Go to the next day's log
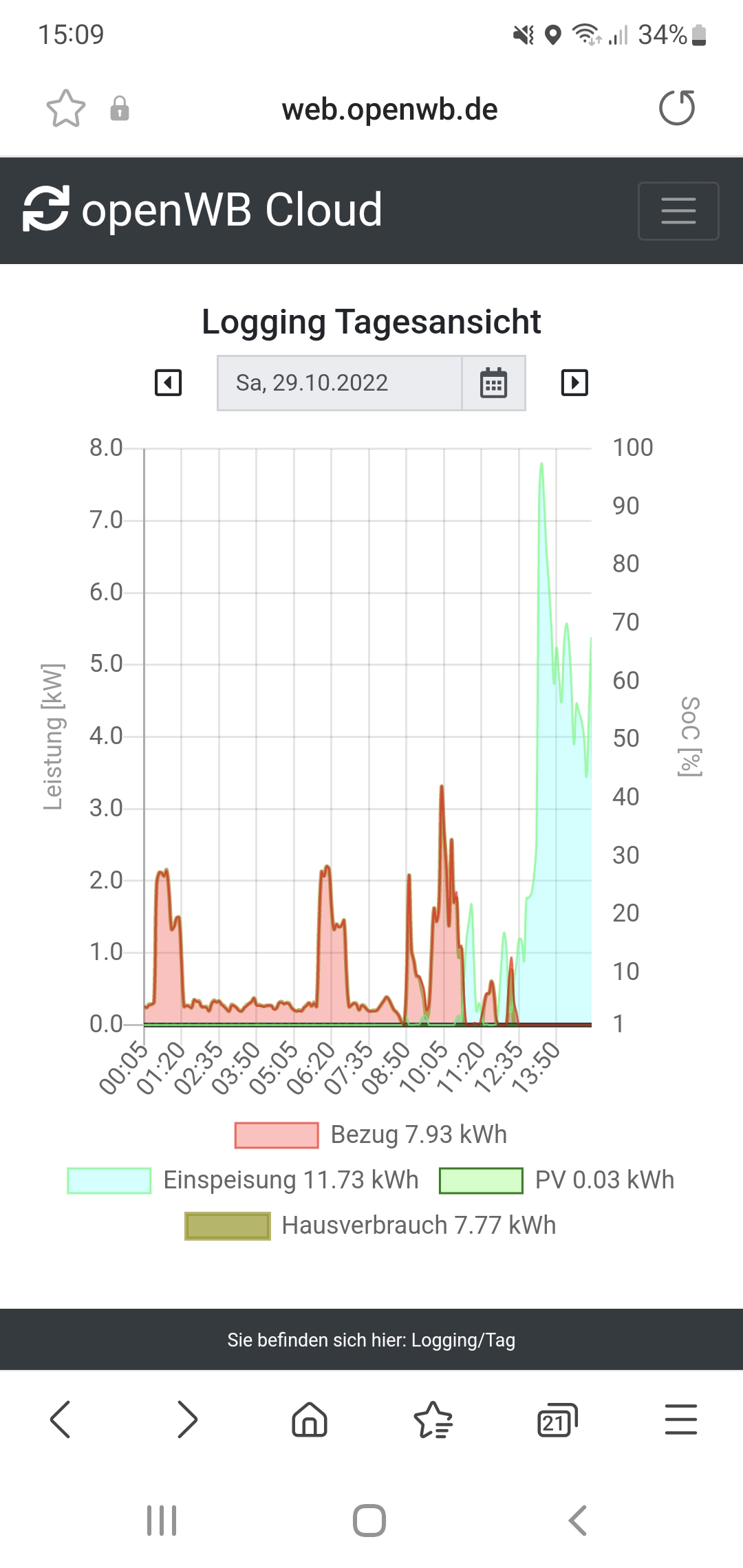 click(x=574, y=382)
